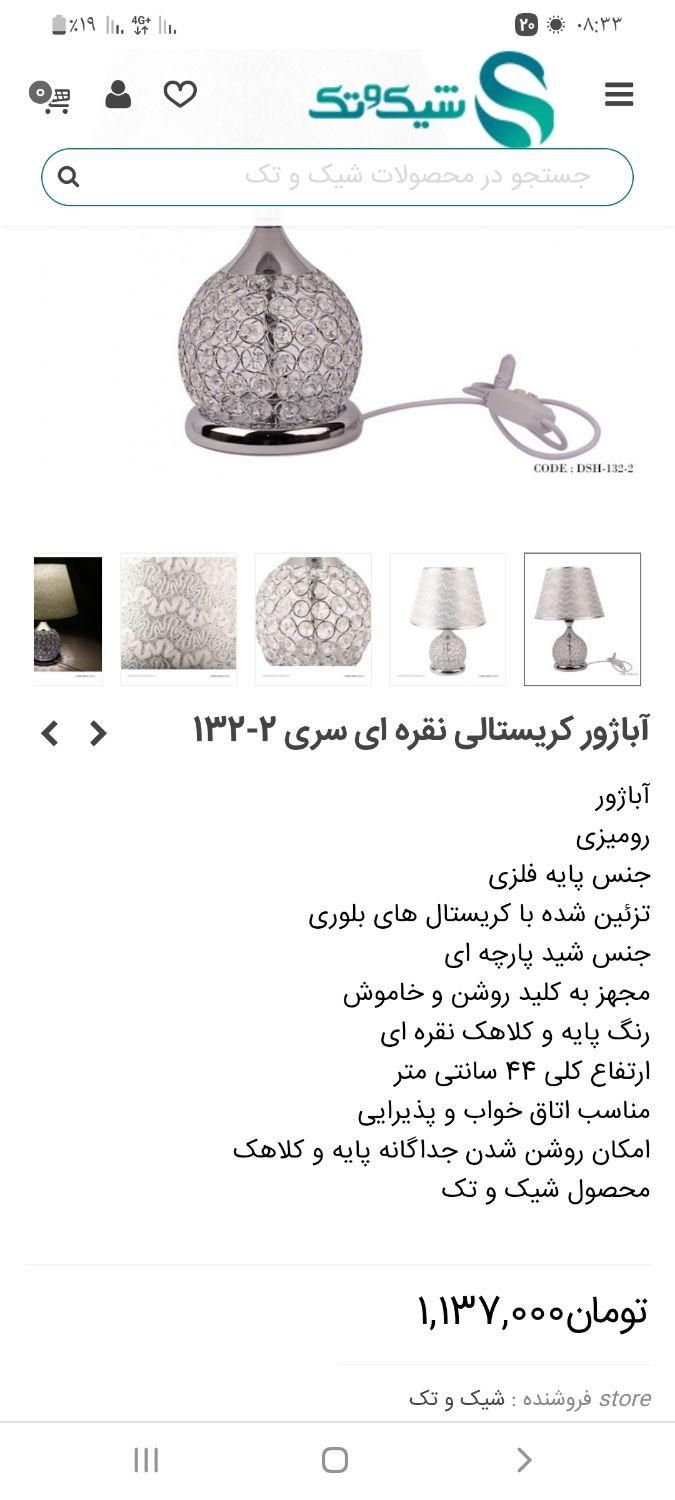Open the user account icon
This screenshot has height=1500, width=675.
tap(118, 95)
